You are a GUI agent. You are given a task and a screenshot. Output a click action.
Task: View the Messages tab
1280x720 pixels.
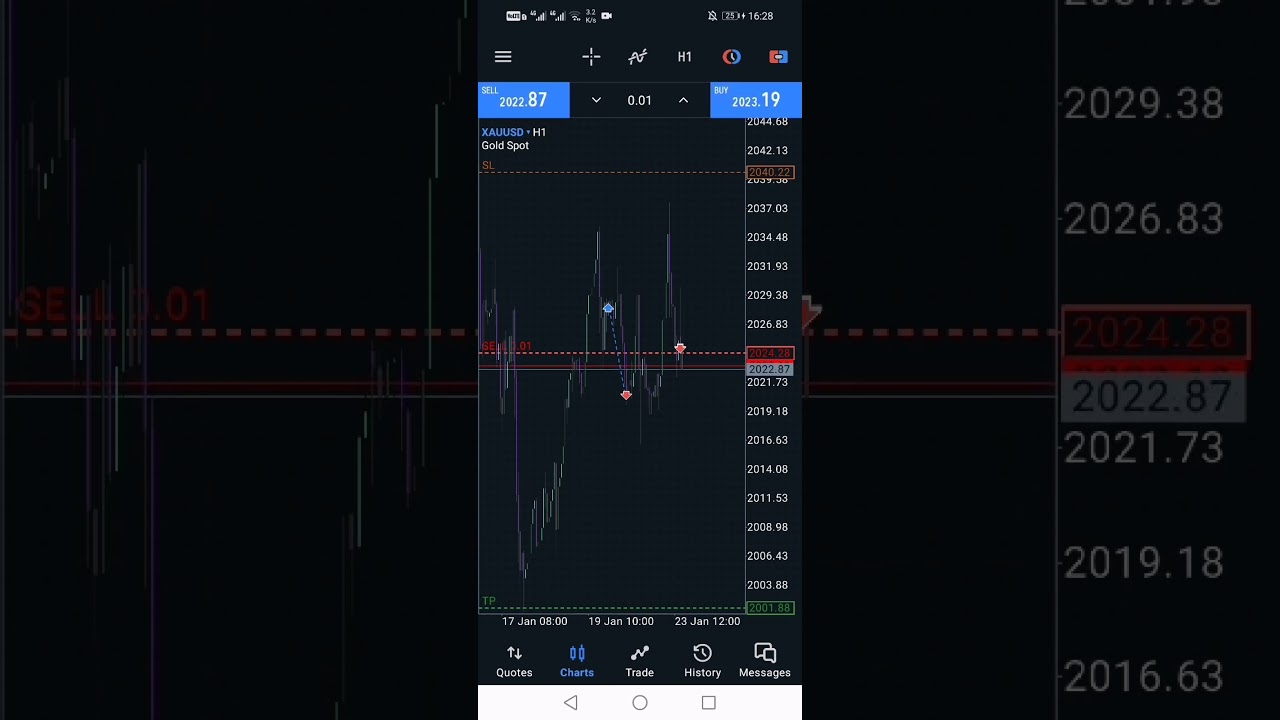[765, 661]
